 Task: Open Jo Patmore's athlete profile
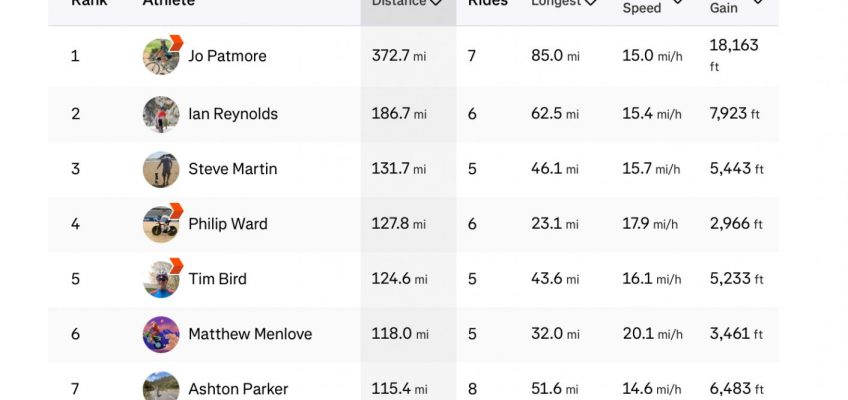point(227,56)
